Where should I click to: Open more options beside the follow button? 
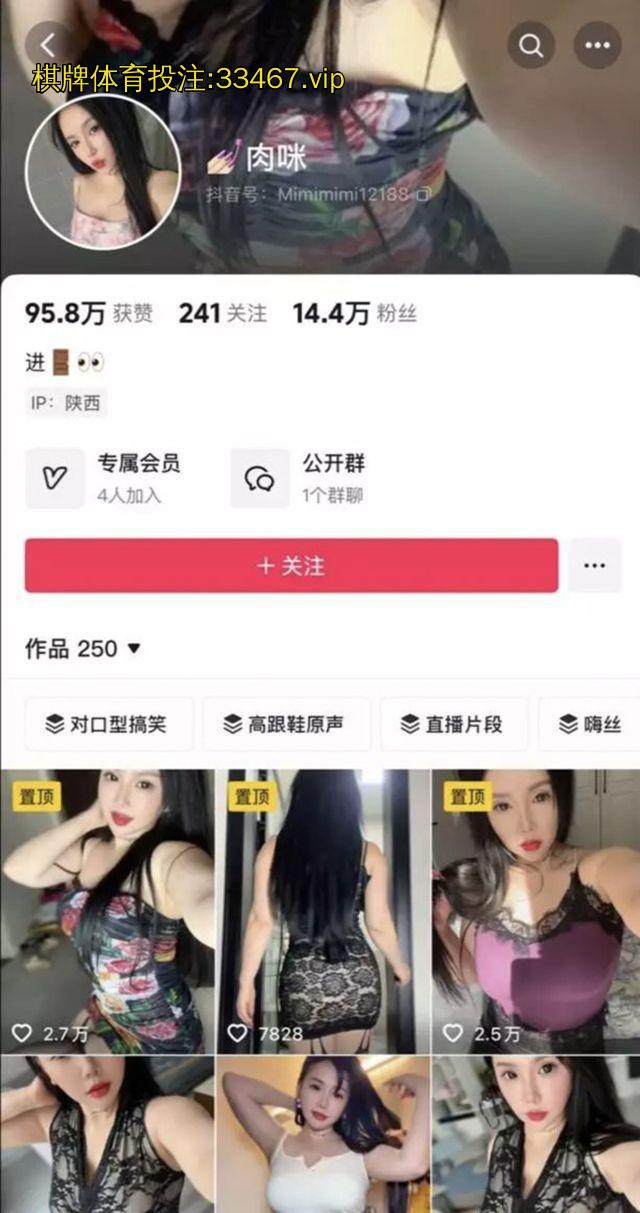click(595, 565)
